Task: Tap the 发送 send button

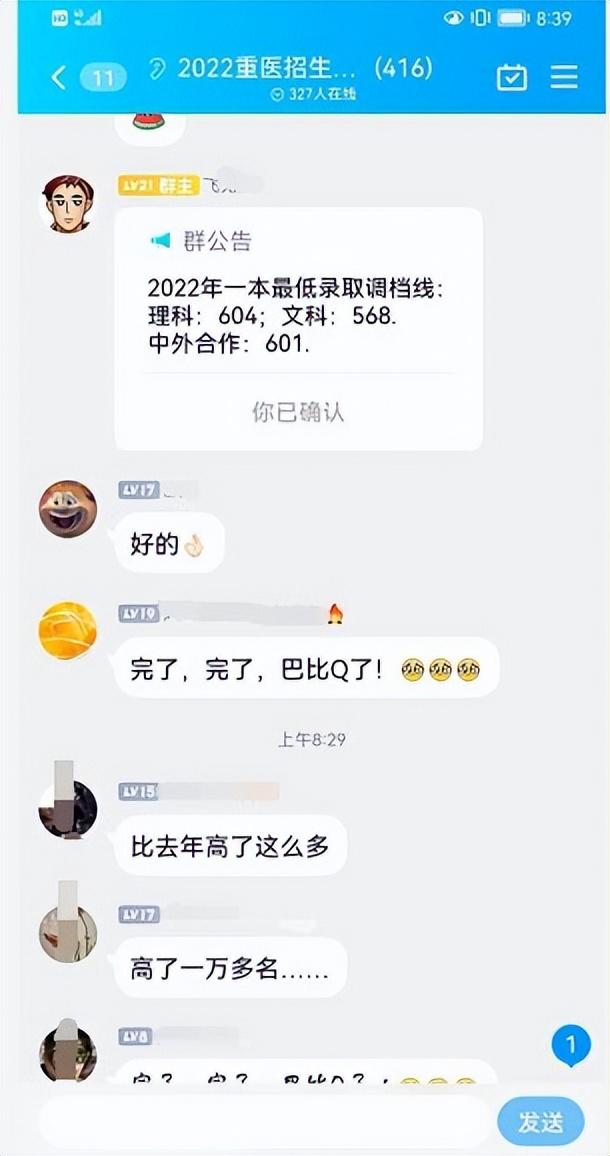Action: click(540, 1122)
